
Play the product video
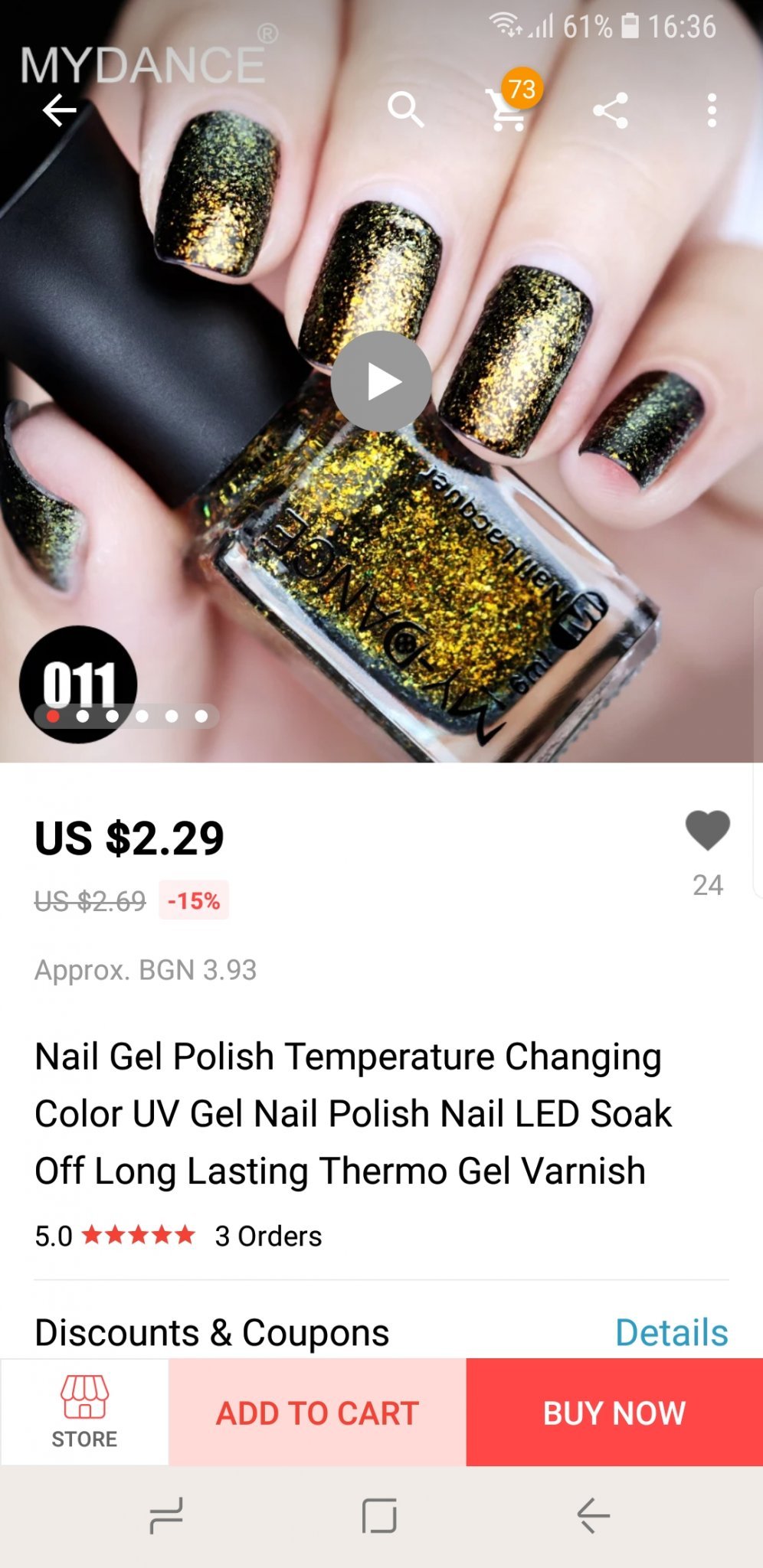click(x=381, y=381)
